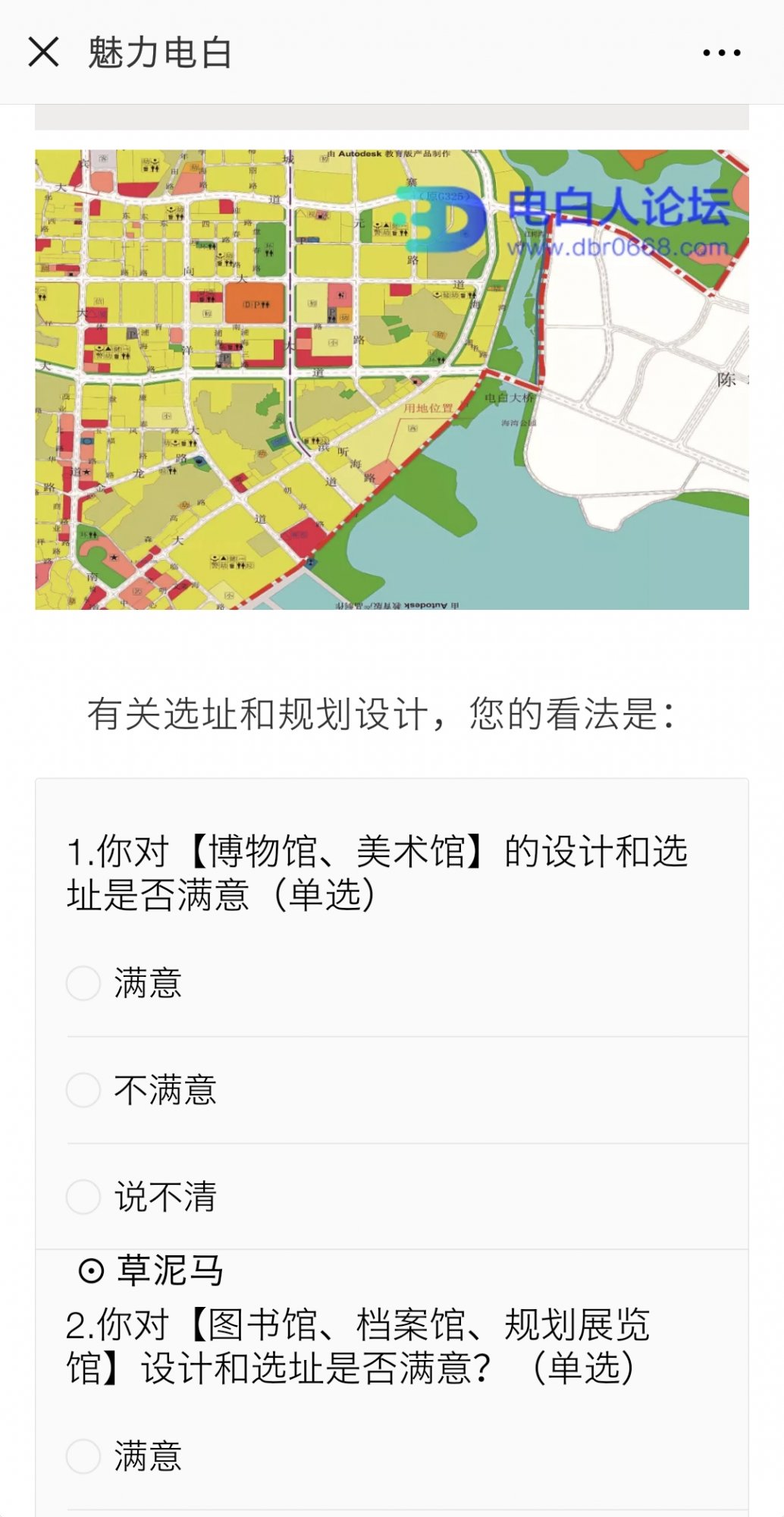
Task: Click the X close icon in title bar
Action: pyautogui.click(x=45, y=52)
